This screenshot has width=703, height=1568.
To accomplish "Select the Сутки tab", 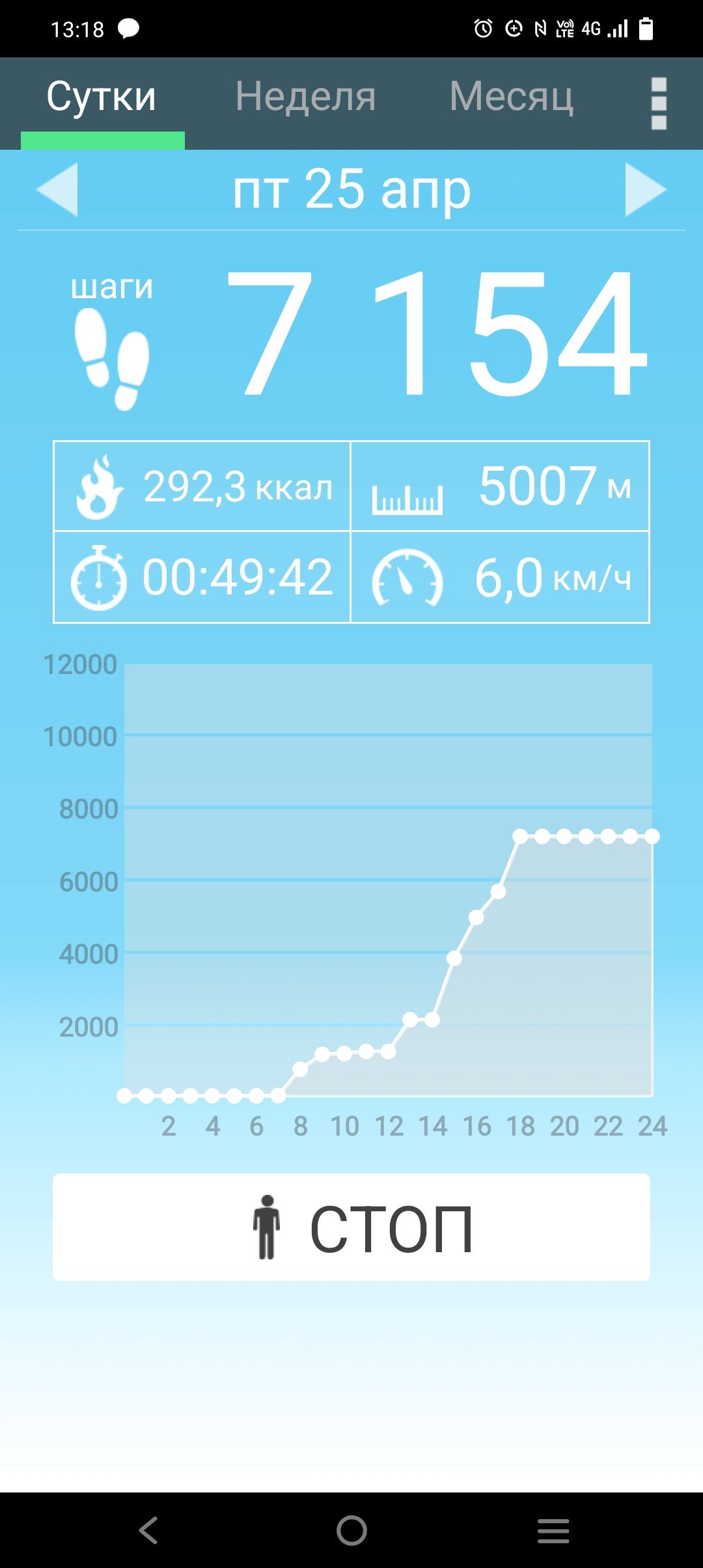I will [x=102, y=97].
